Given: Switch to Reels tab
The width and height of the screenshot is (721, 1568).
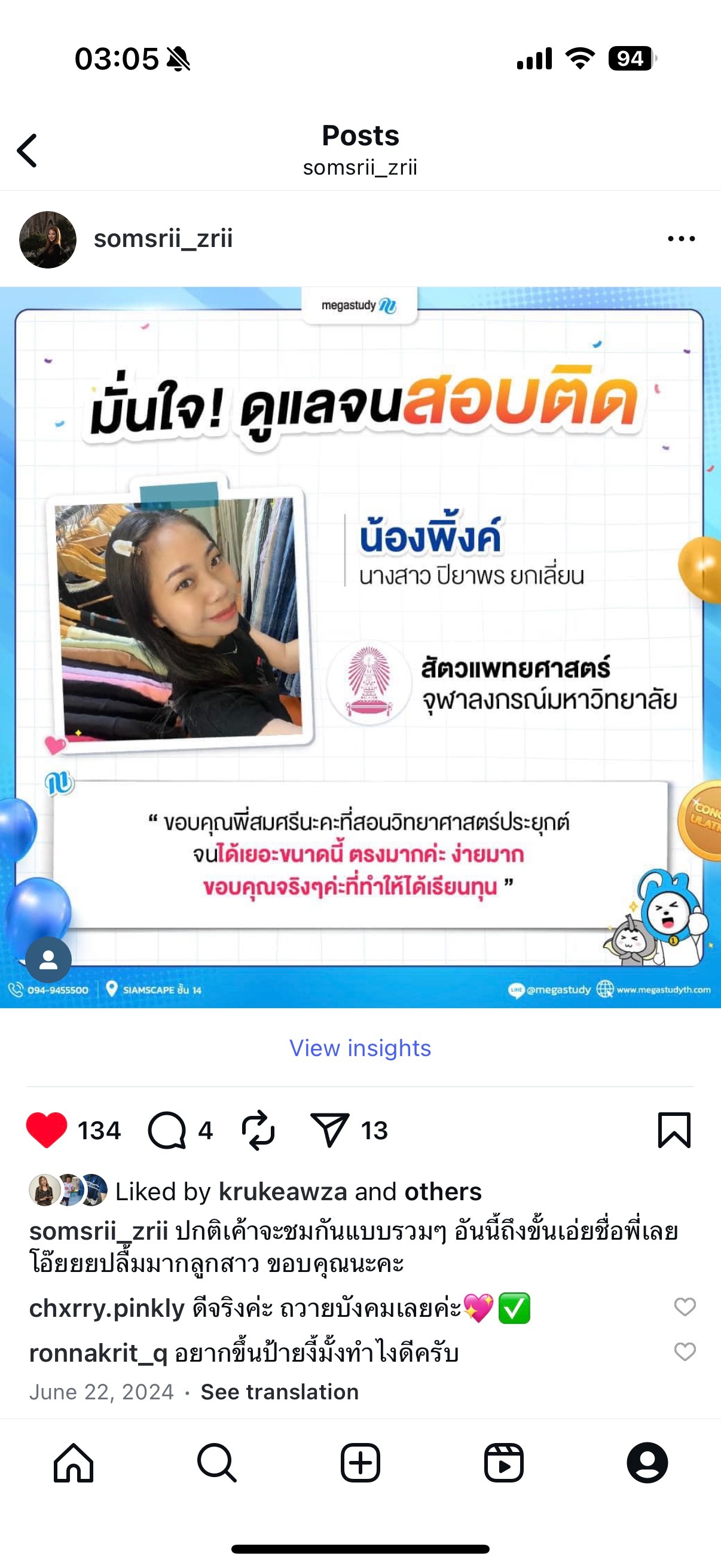Looking at the screenshot, I should point(504,1462).
